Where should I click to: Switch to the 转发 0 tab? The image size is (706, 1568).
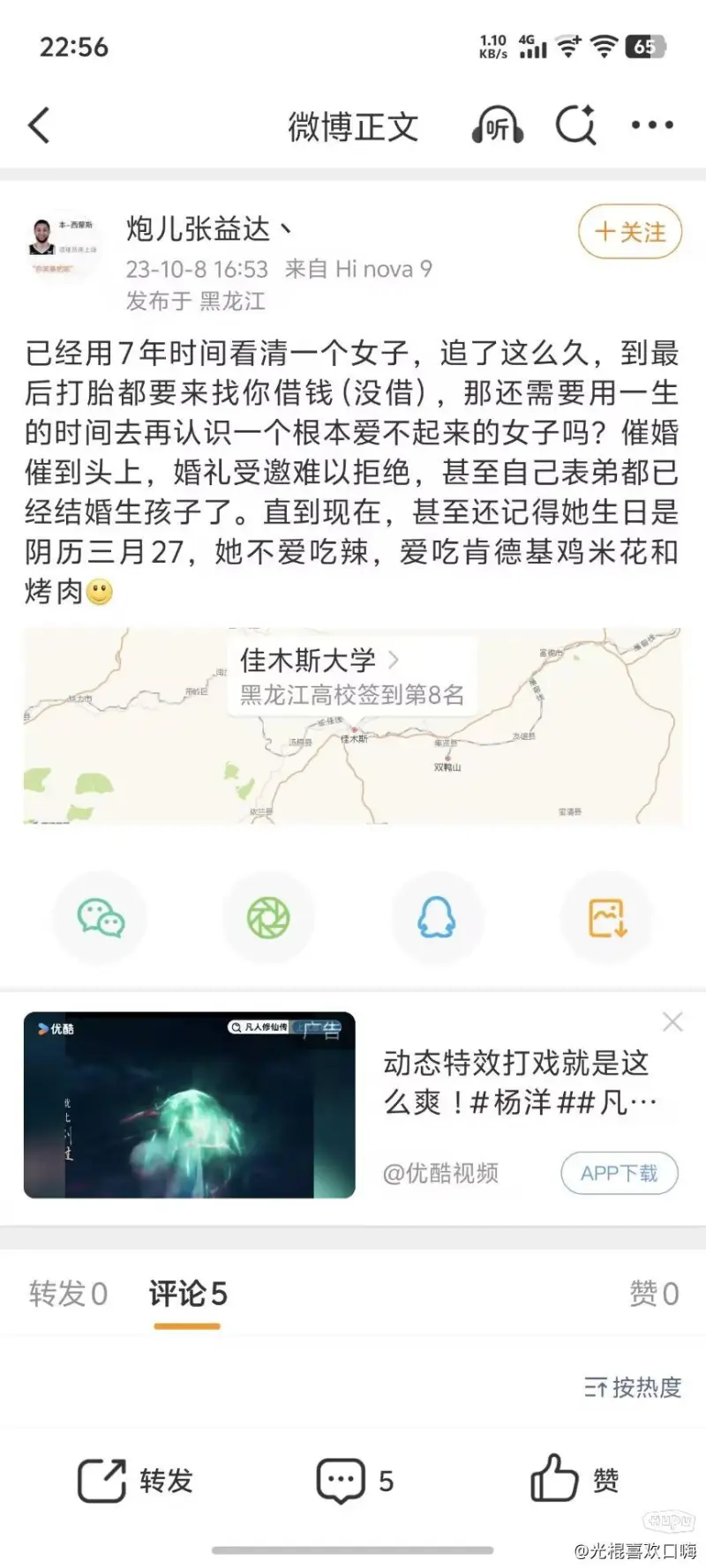click(x=68, y=1294)
